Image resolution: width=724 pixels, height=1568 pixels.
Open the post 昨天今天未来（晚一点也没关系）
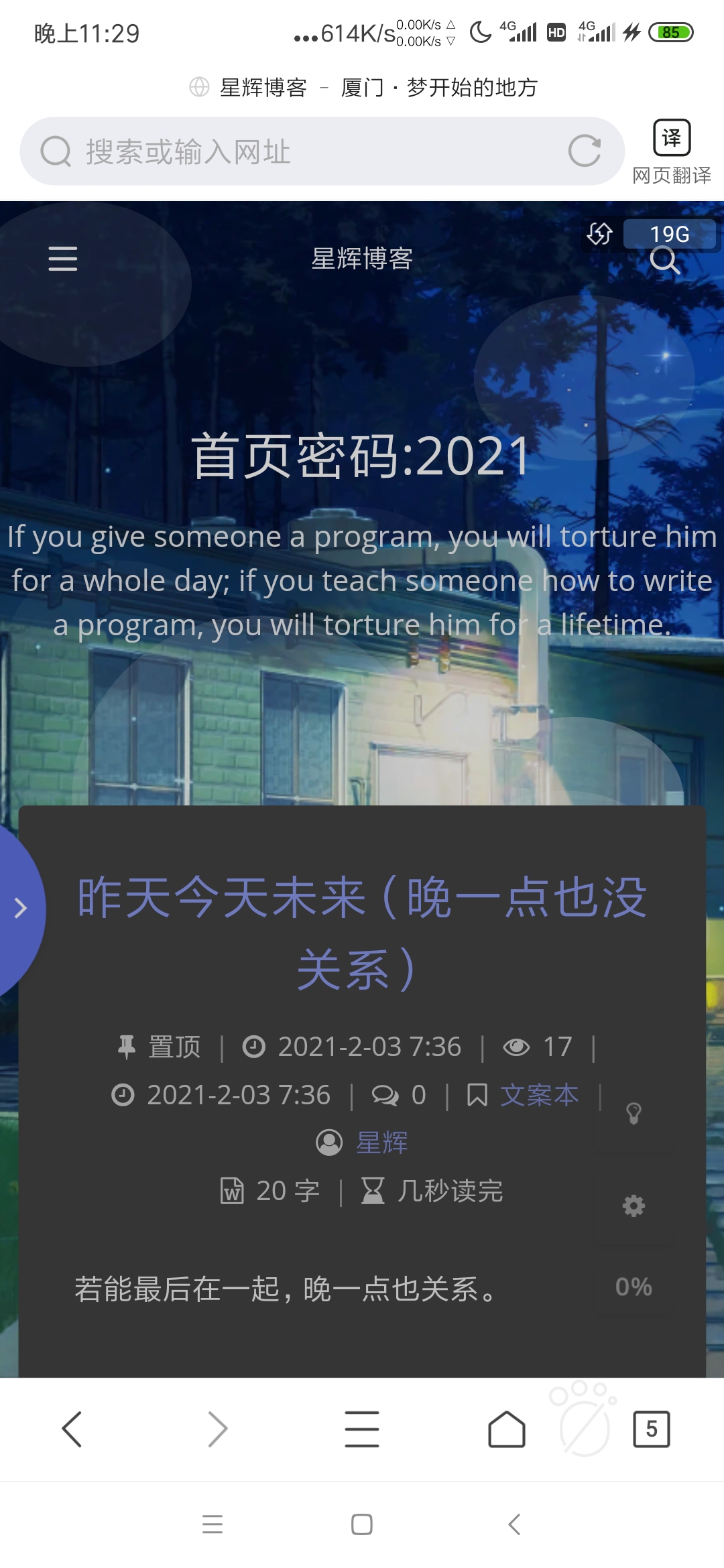(x=362, y=932)
